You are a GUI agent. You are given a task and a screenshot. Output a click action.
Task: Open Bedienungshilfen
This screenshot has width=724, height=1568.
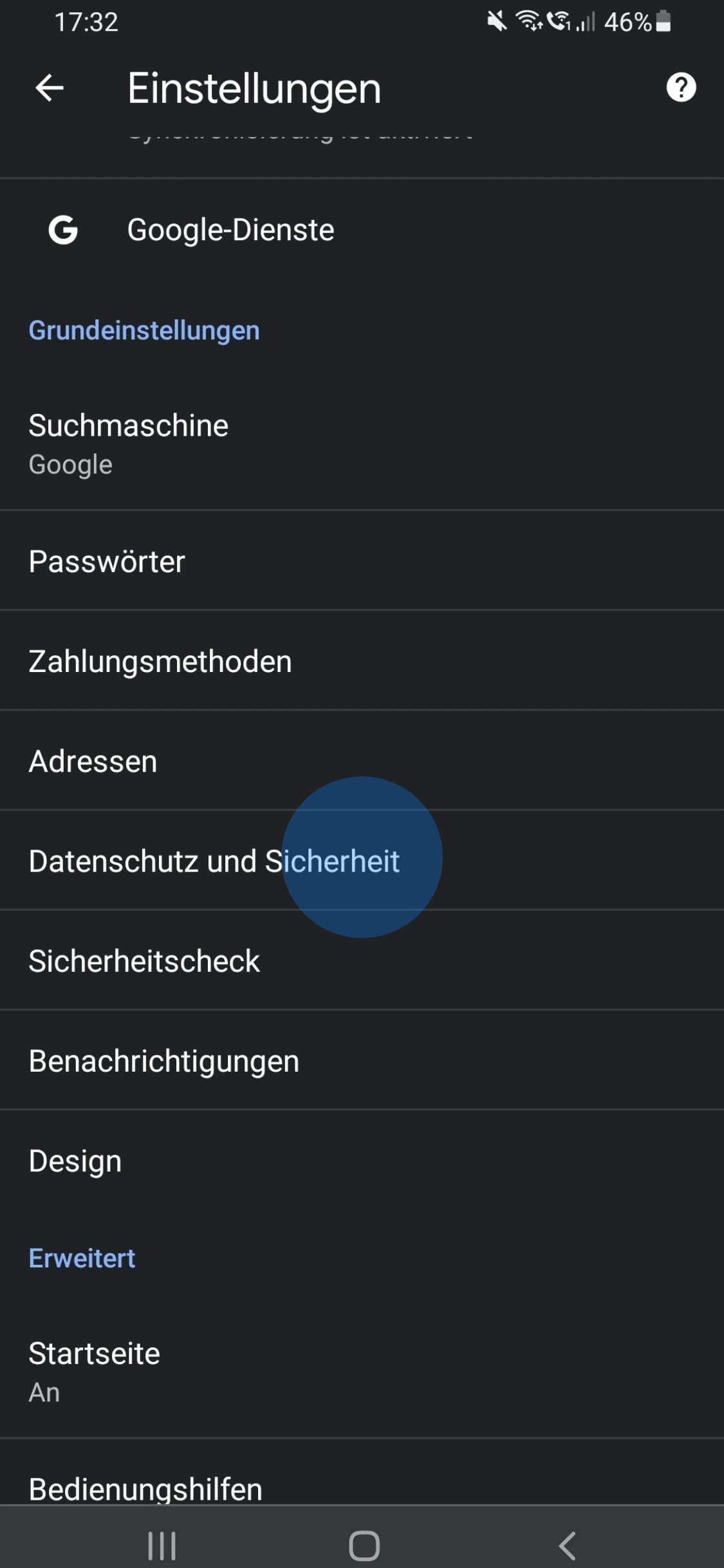(x=145, y=1487)
